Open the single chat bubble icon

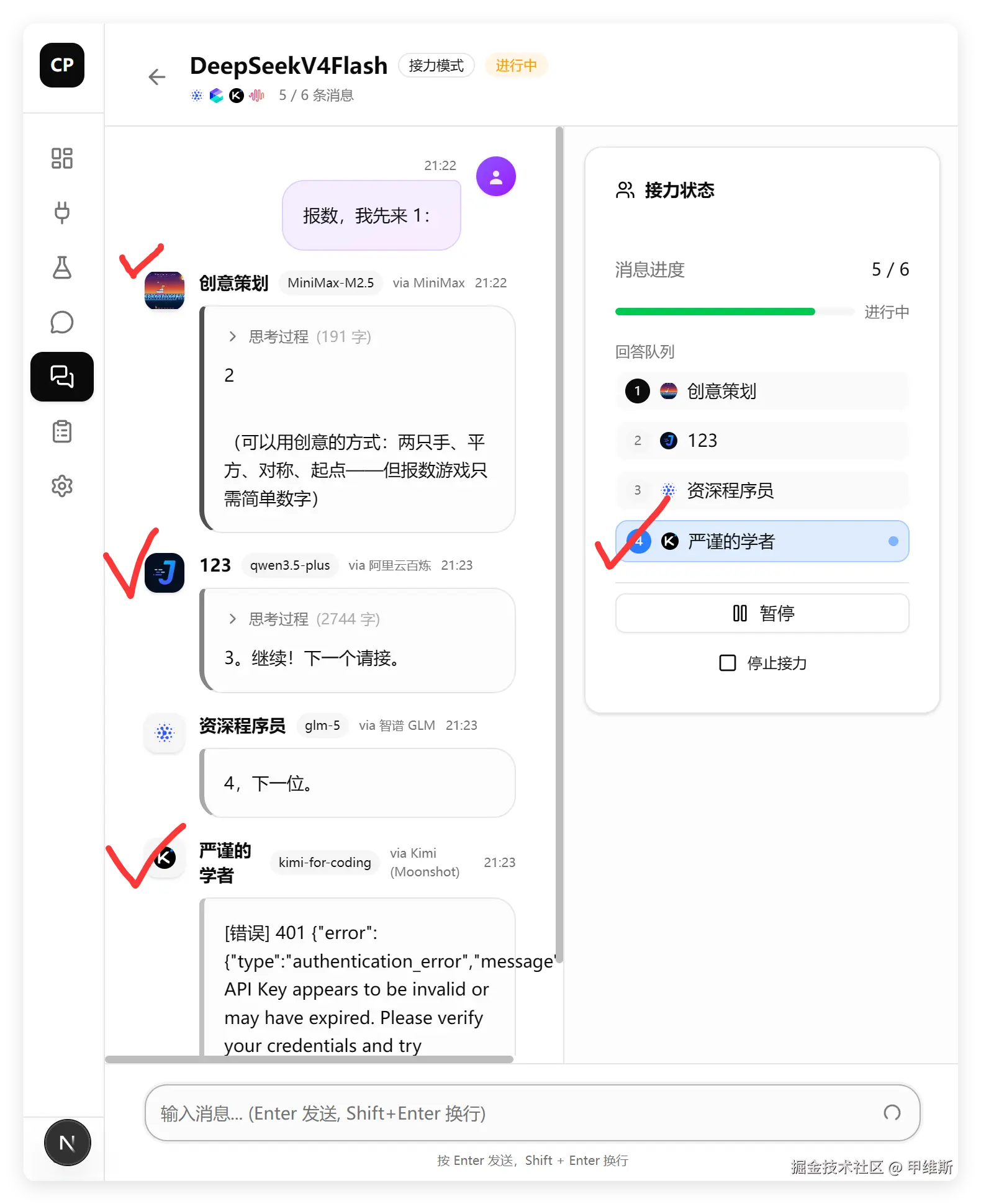click(62, 322)
